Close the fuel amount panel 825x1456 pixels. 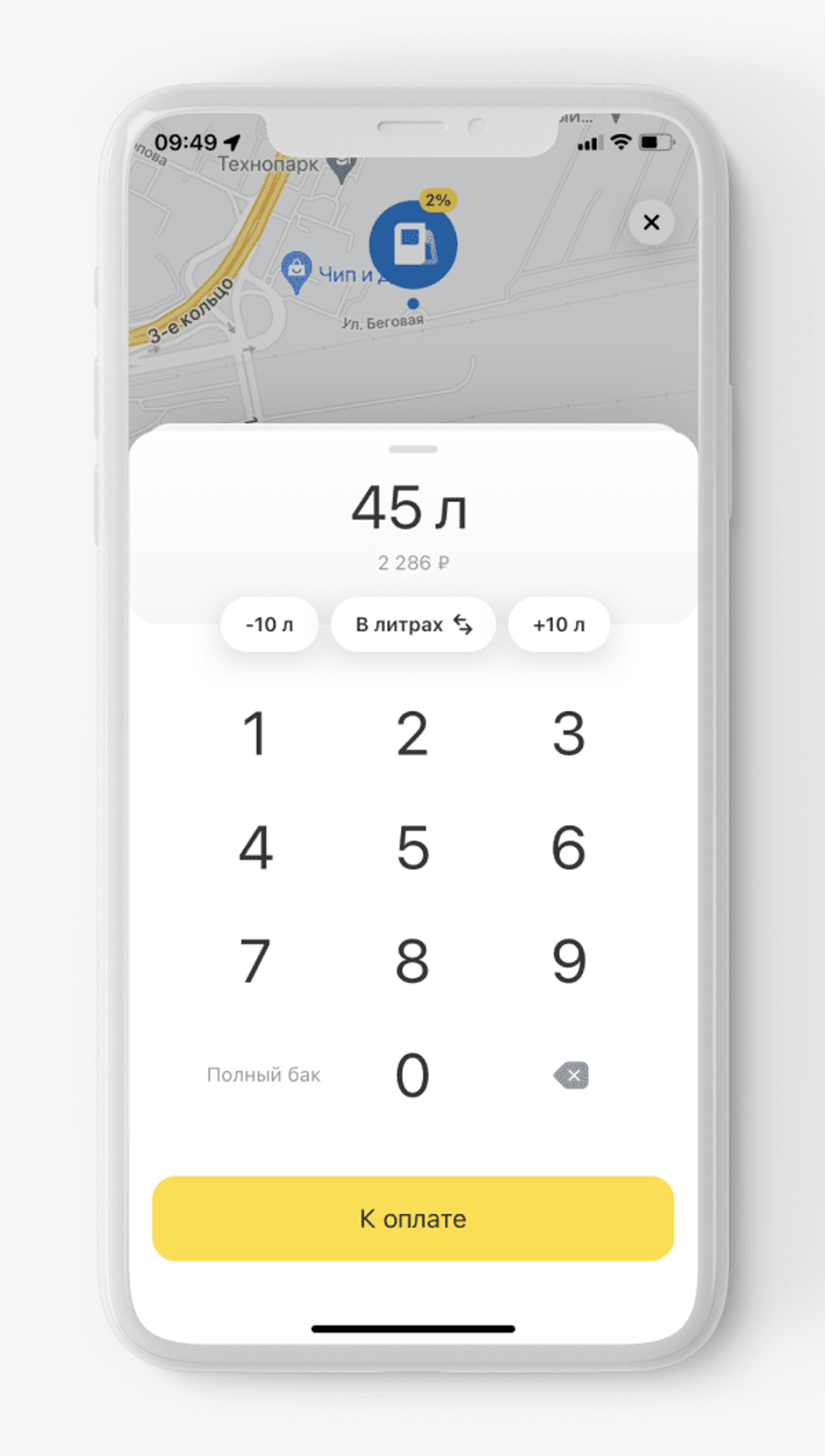click(x=651, y=222)
